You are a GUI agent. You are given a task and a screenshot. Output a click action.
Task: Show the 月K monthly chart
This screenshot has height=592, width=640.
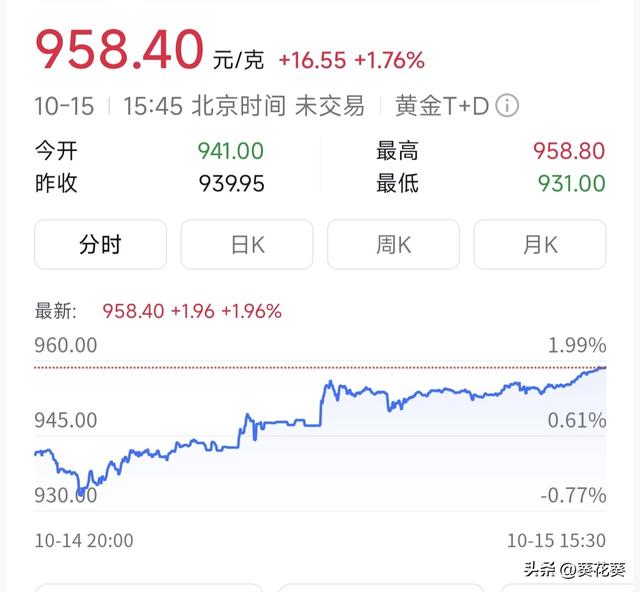pyautogui.click(x=540, y=245)
